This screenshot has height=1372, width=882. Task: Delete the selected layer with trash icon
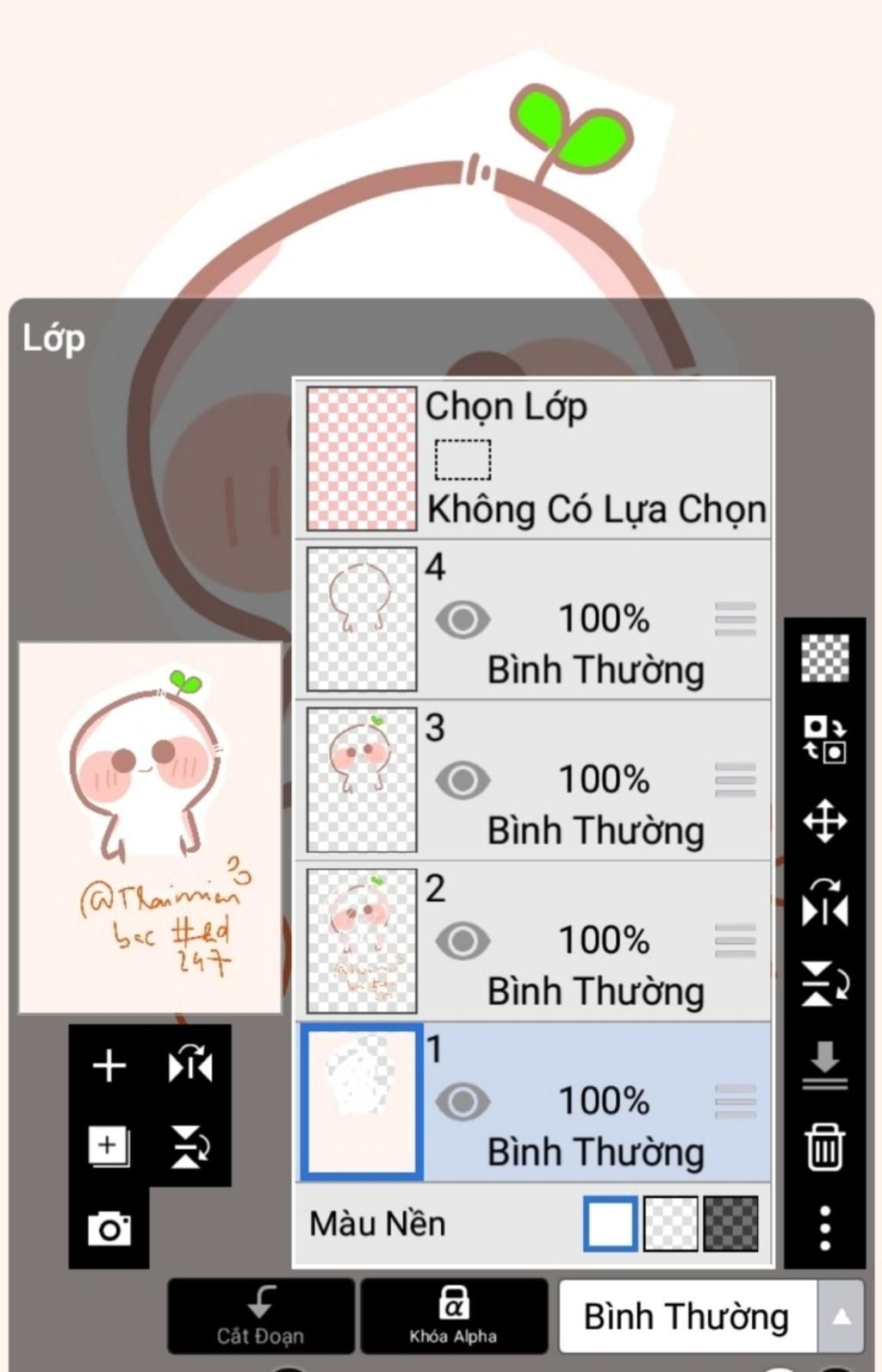click(824, 1146)
